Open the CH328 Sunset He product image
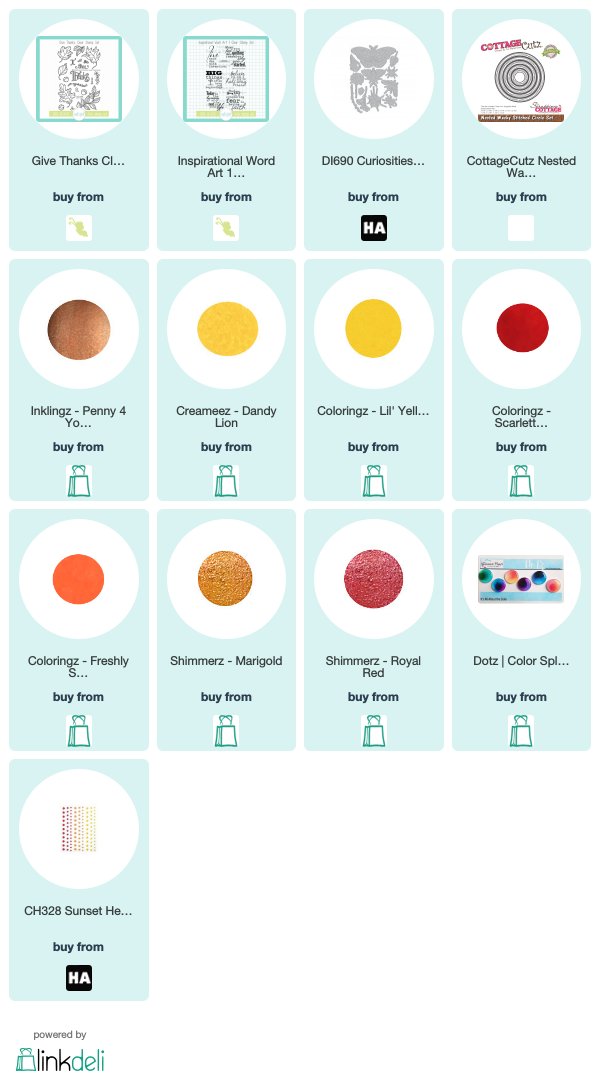 pos(79,829)
